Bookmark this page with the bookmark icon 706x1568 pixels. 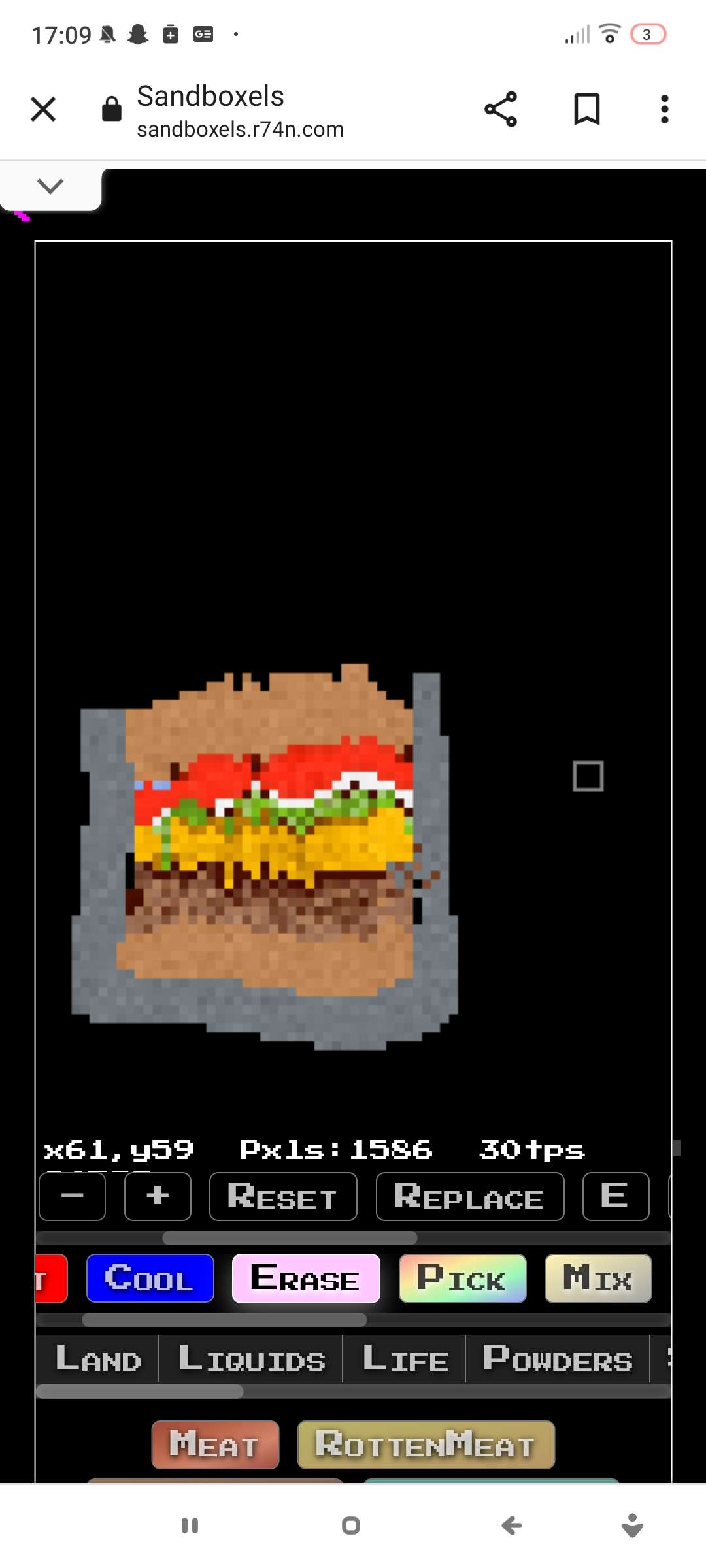585,108
